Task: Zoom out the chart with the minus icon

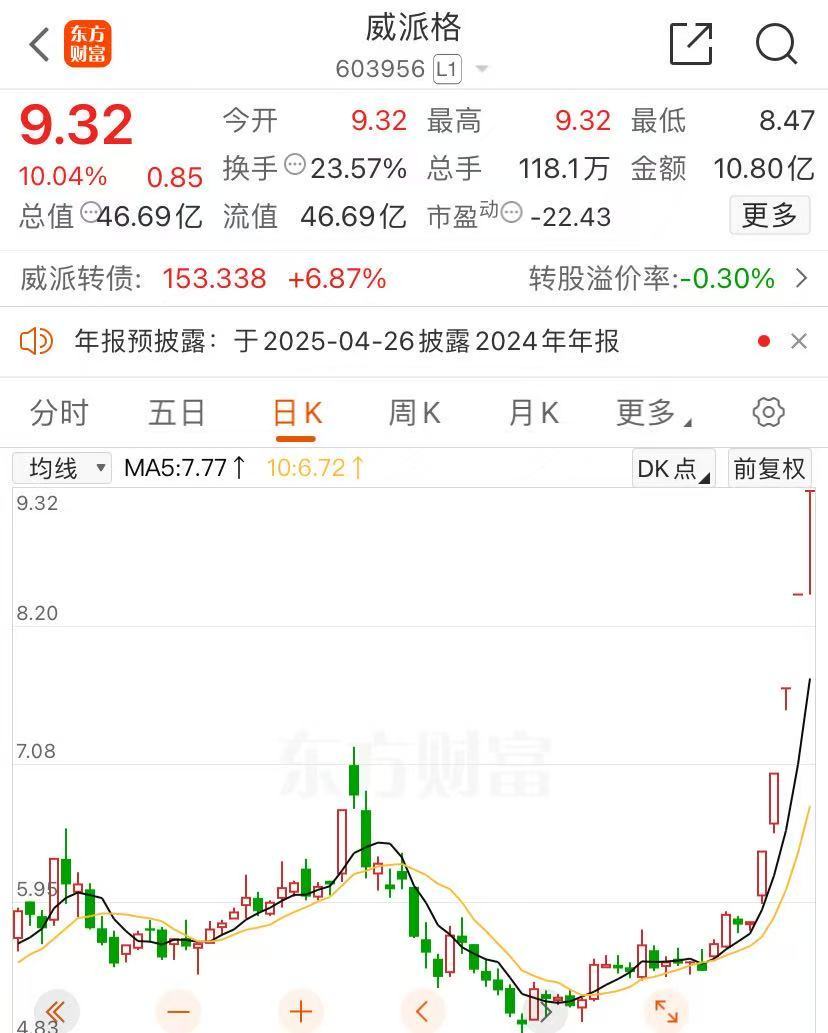Action: tap(179, 1012)
